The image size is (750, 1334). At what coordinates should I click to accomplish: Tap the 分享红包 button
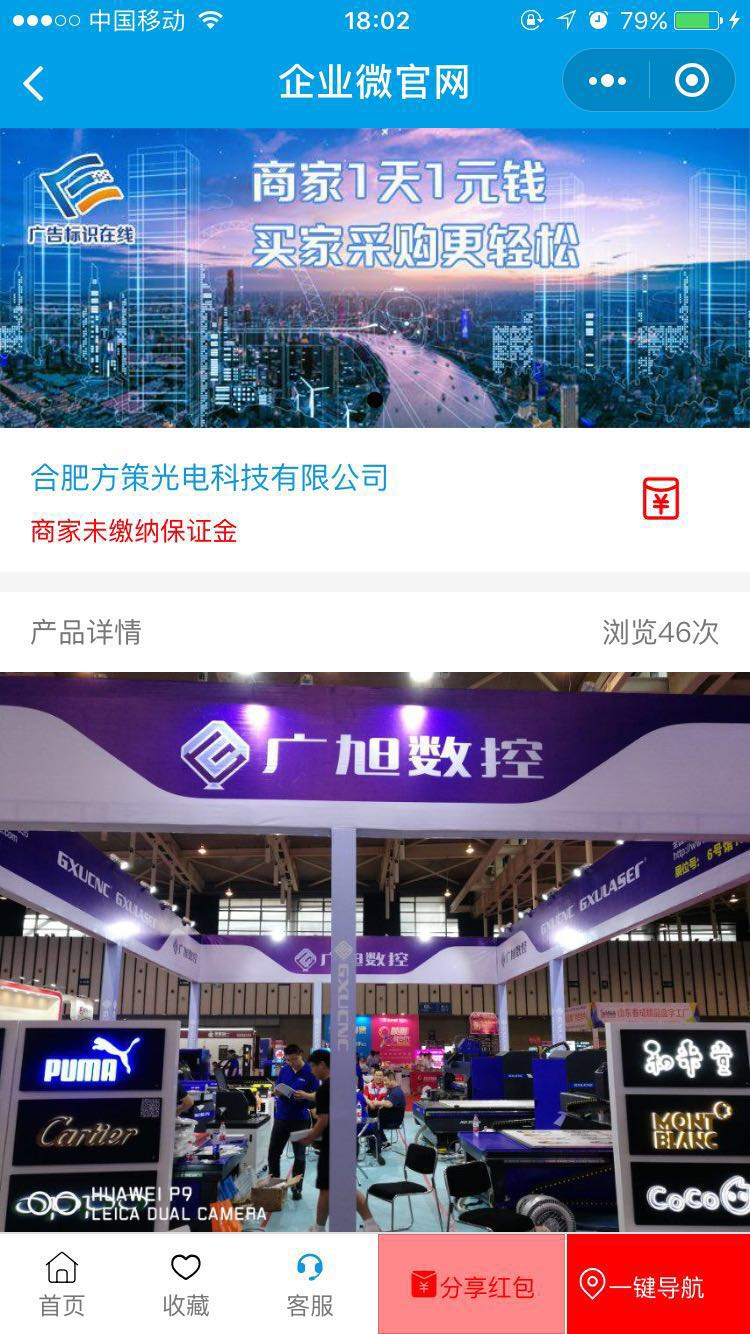tap(472, 1286)
